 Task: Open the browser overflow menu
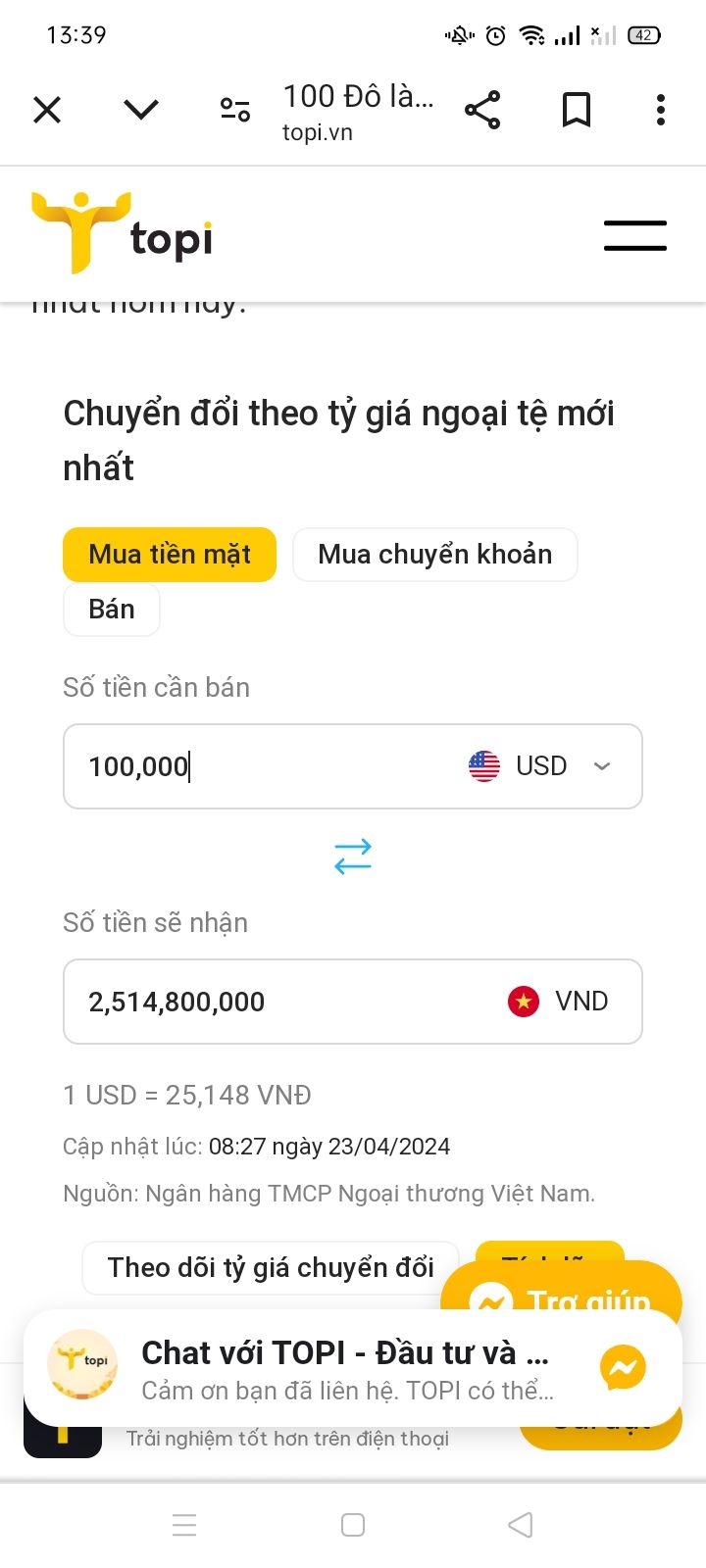pos(661,110)
